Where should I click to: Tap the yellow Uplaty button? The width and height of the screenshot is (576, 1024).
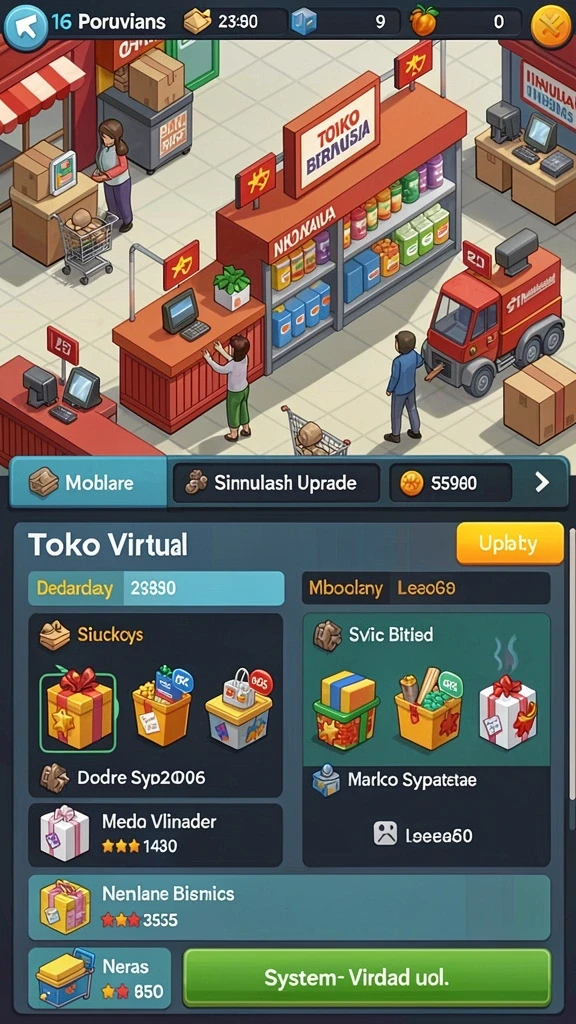point(509,543)
